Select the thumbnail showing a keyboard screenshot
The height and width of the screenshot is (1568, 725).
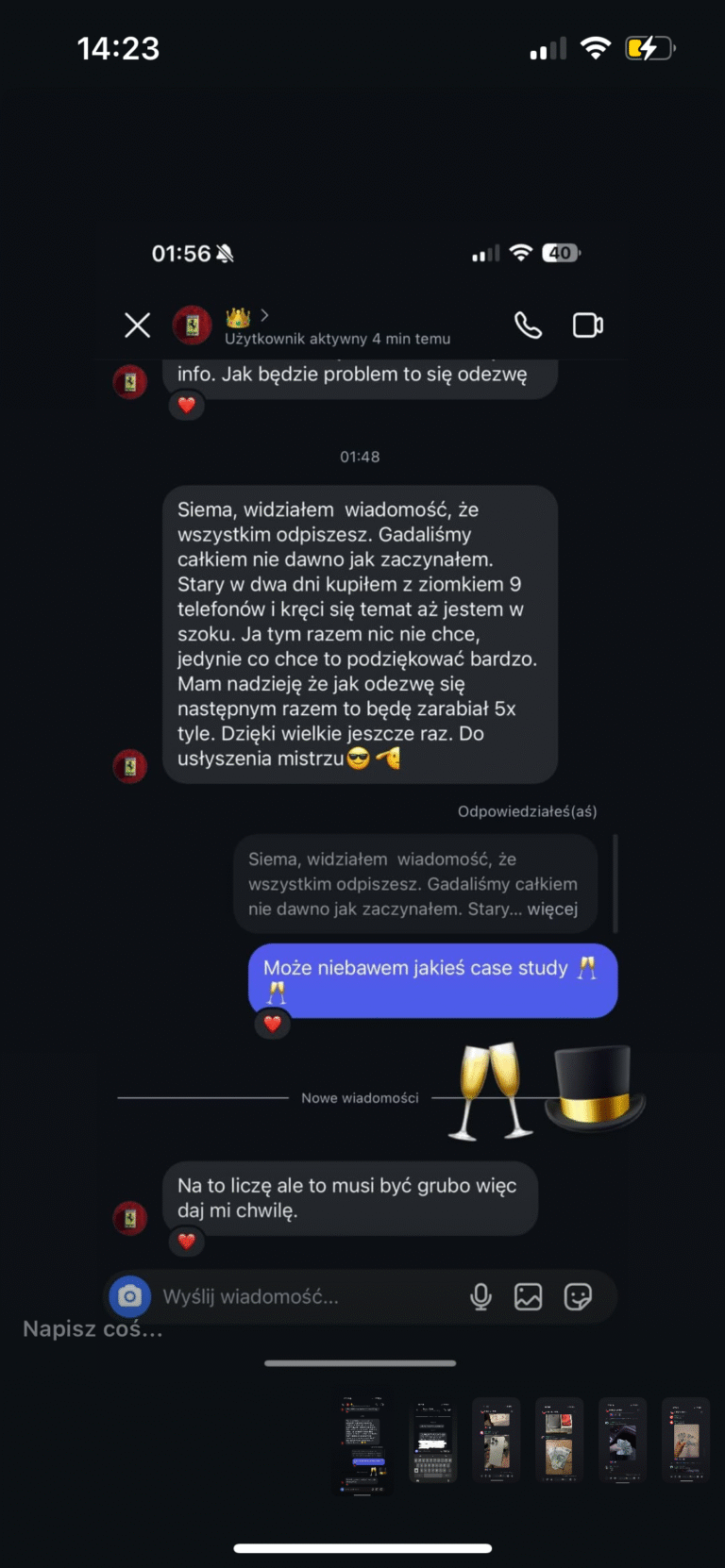(432, 1442)
